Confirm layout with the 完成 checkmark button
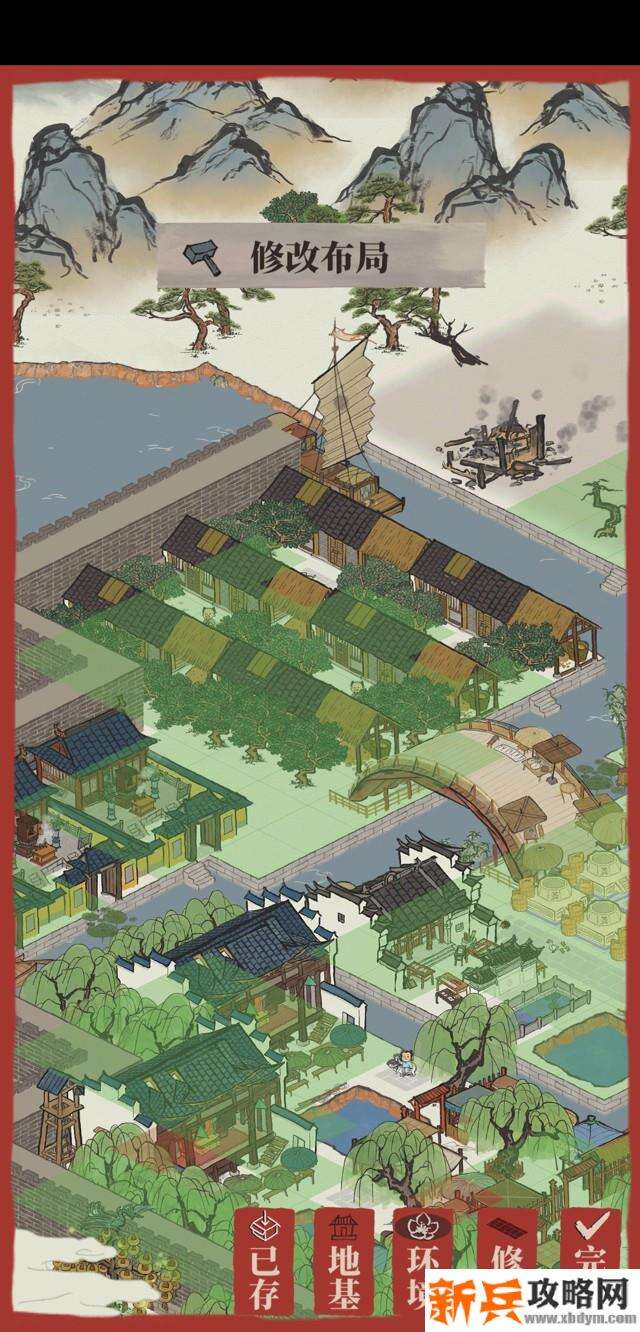640x1332 pixels. point(590,1240)
